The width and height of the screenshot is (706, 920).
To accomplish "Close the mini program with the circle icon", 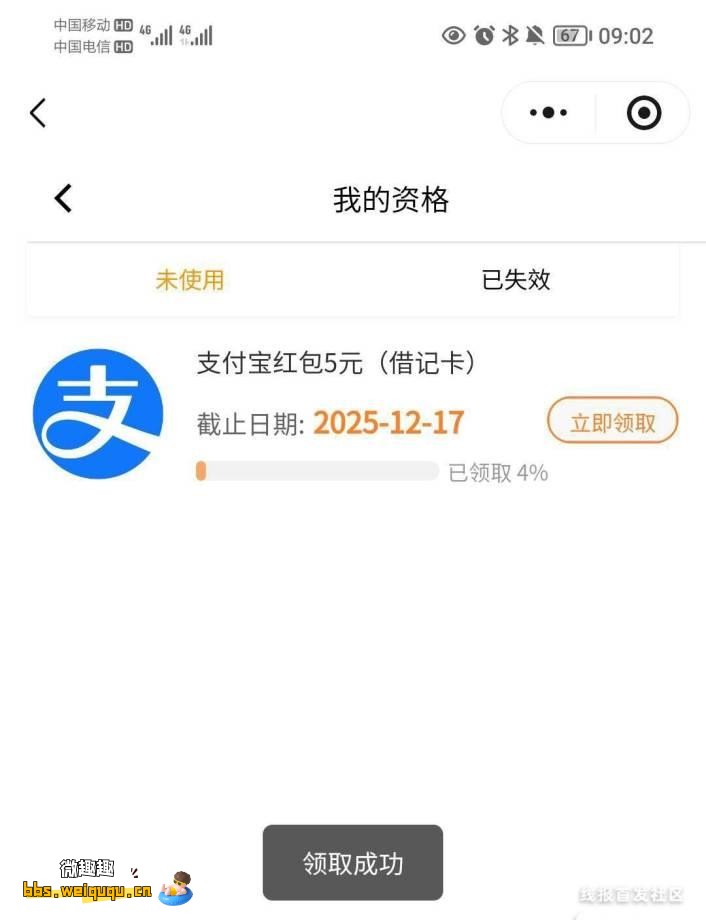I will tap(644, 113).
